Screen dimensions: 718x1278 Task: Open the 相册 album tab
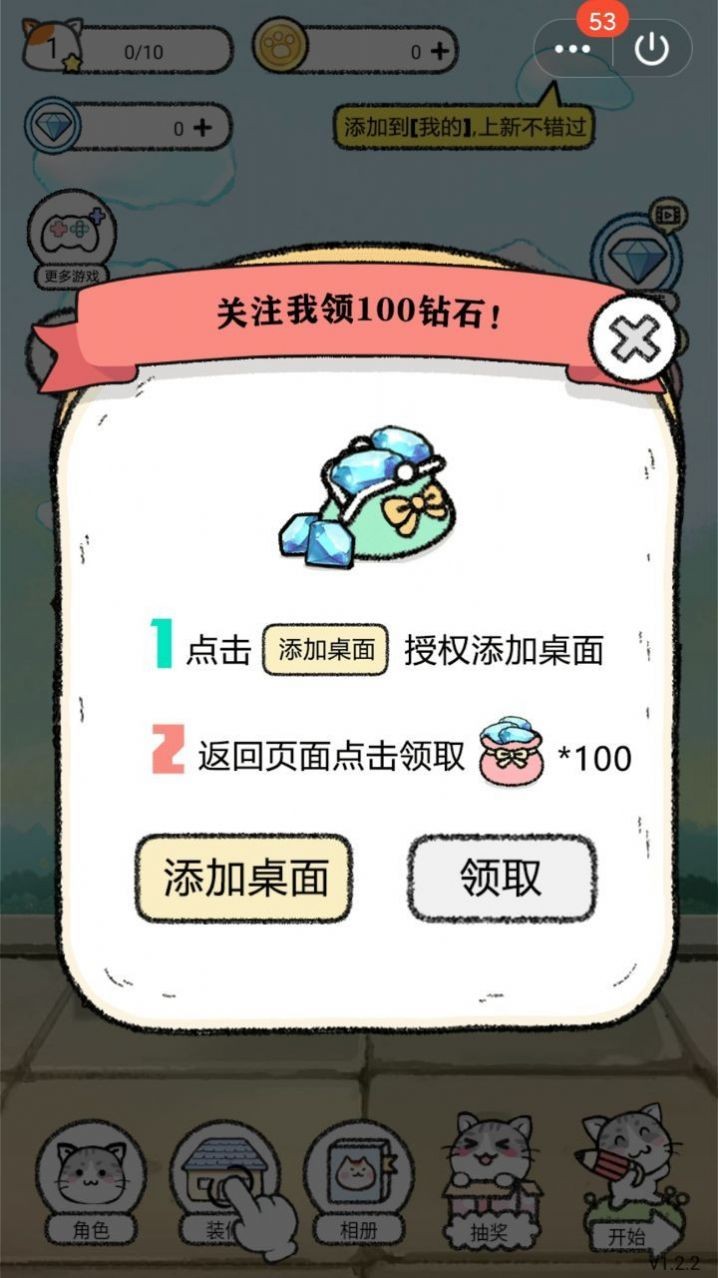pos(358,1185)
